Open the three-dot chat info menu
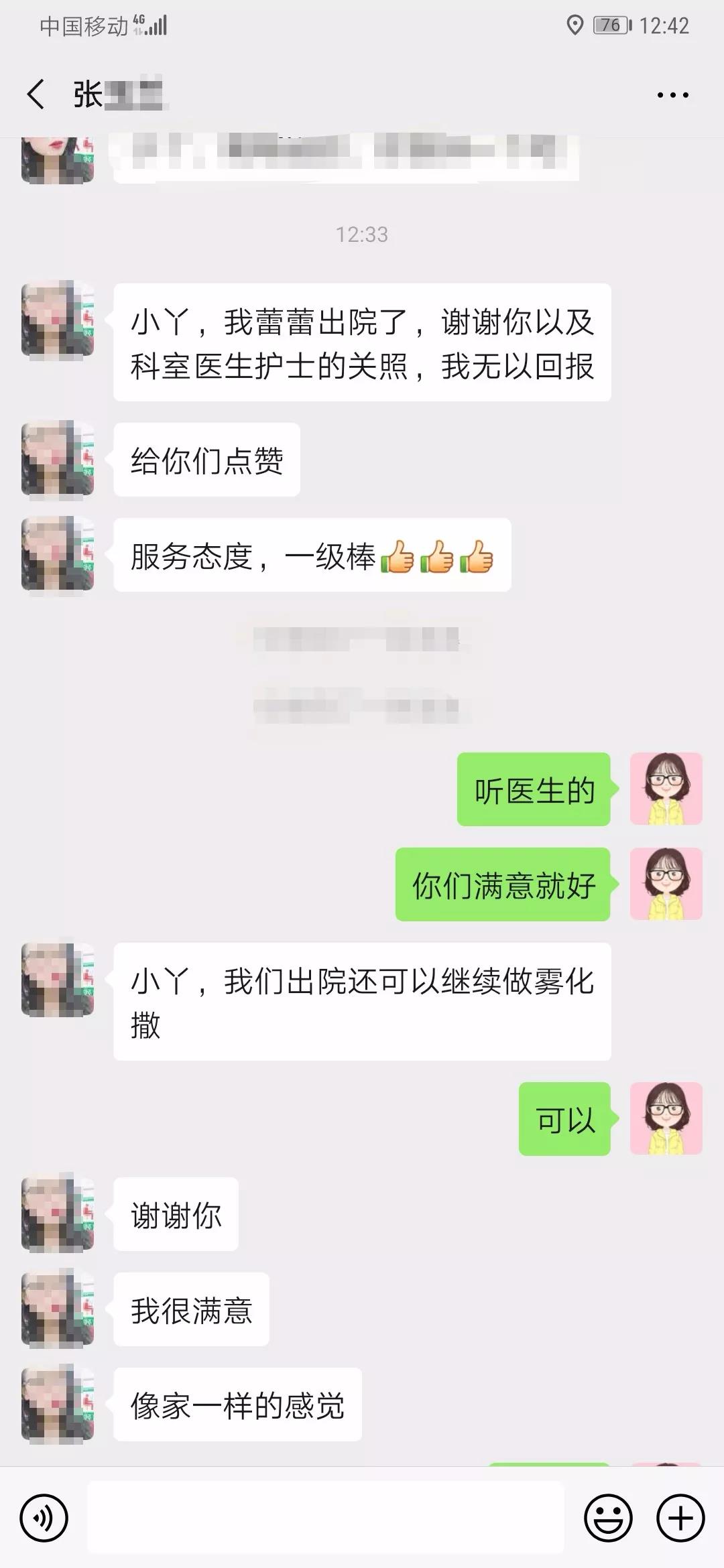Image resolution: width=724 pixels, height=1568 pixels. tap(672, 95)
